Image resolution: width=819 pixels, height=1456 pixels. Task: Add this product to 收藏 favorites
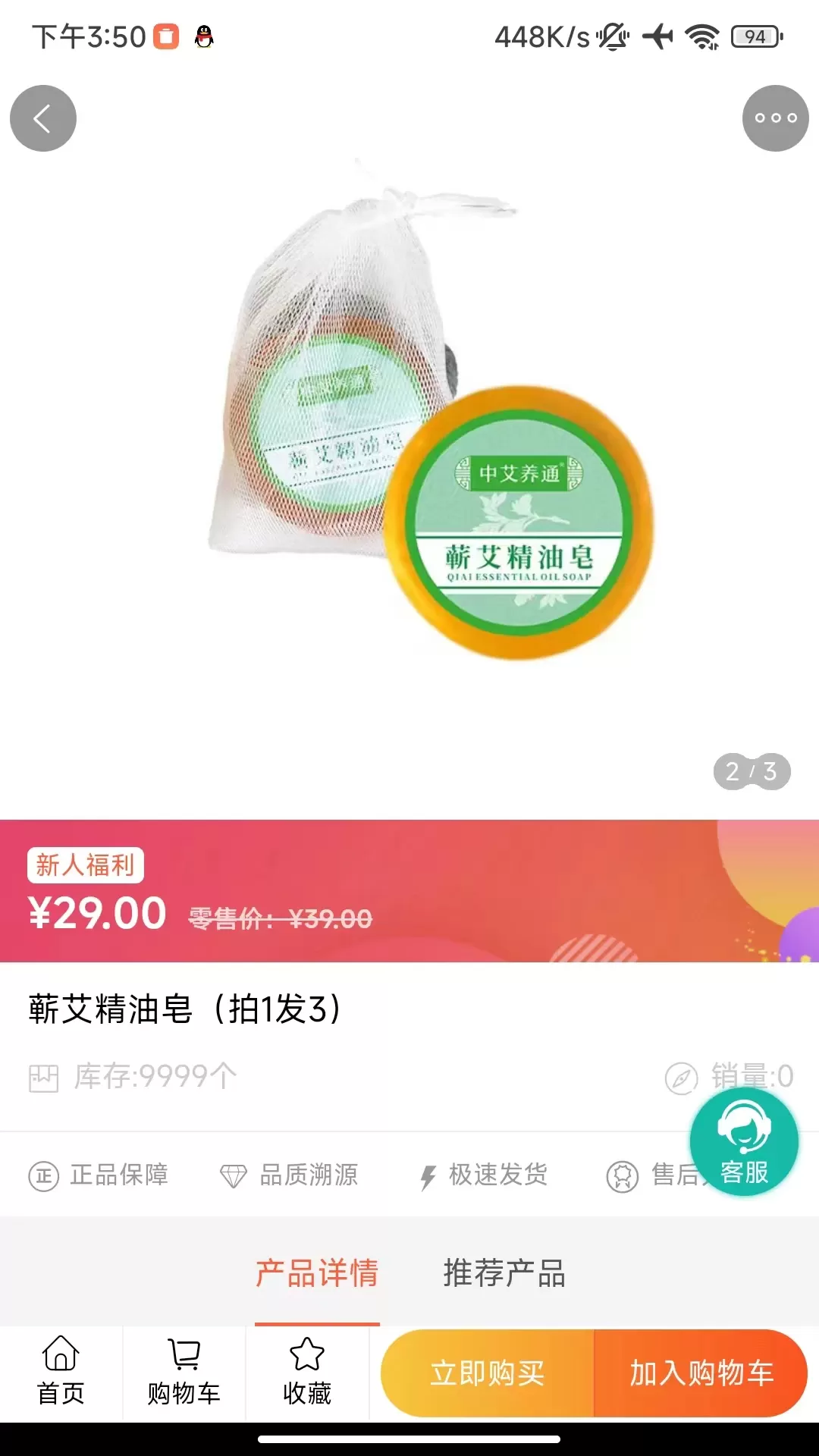click(306, 1372)
